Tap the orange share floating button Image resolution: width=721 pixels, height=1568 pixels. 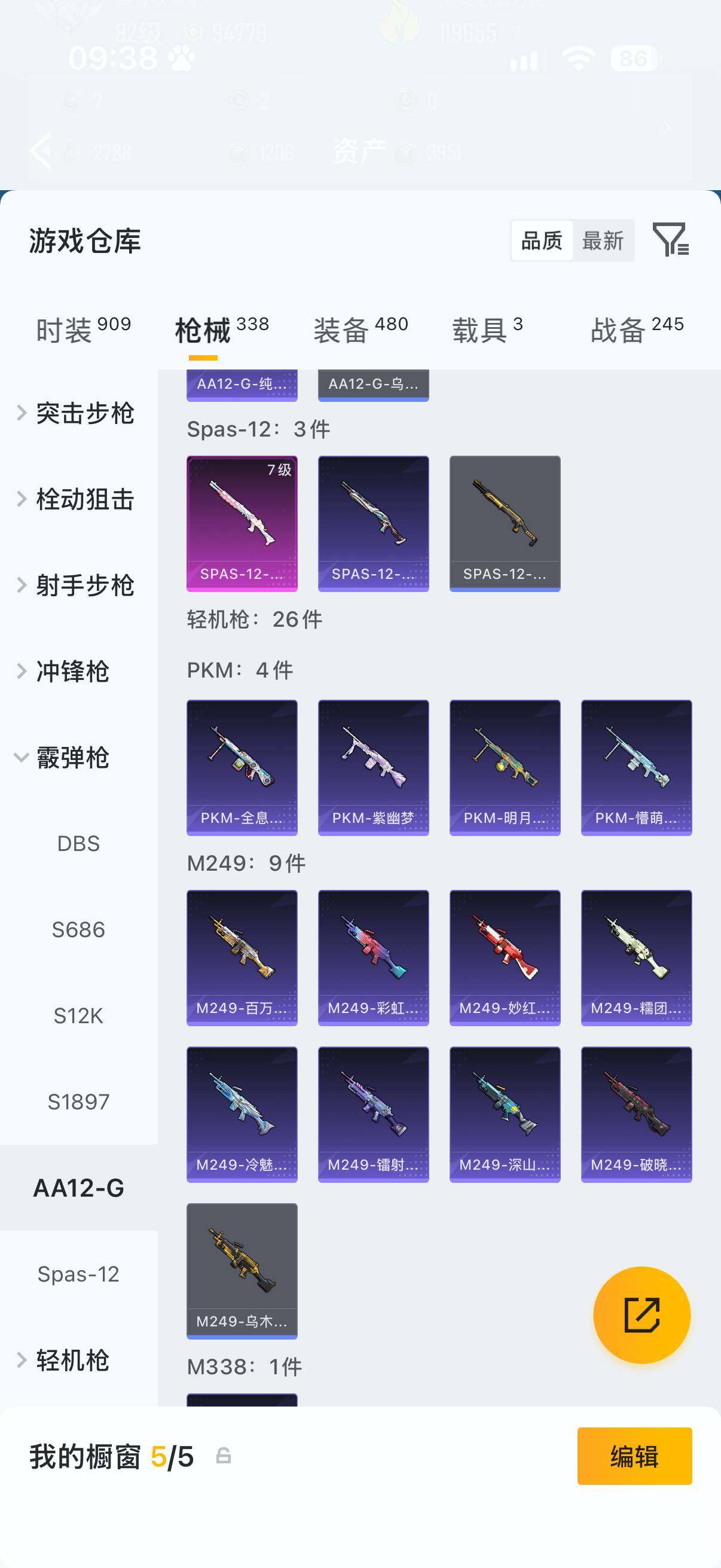[x=641, y=1315]
